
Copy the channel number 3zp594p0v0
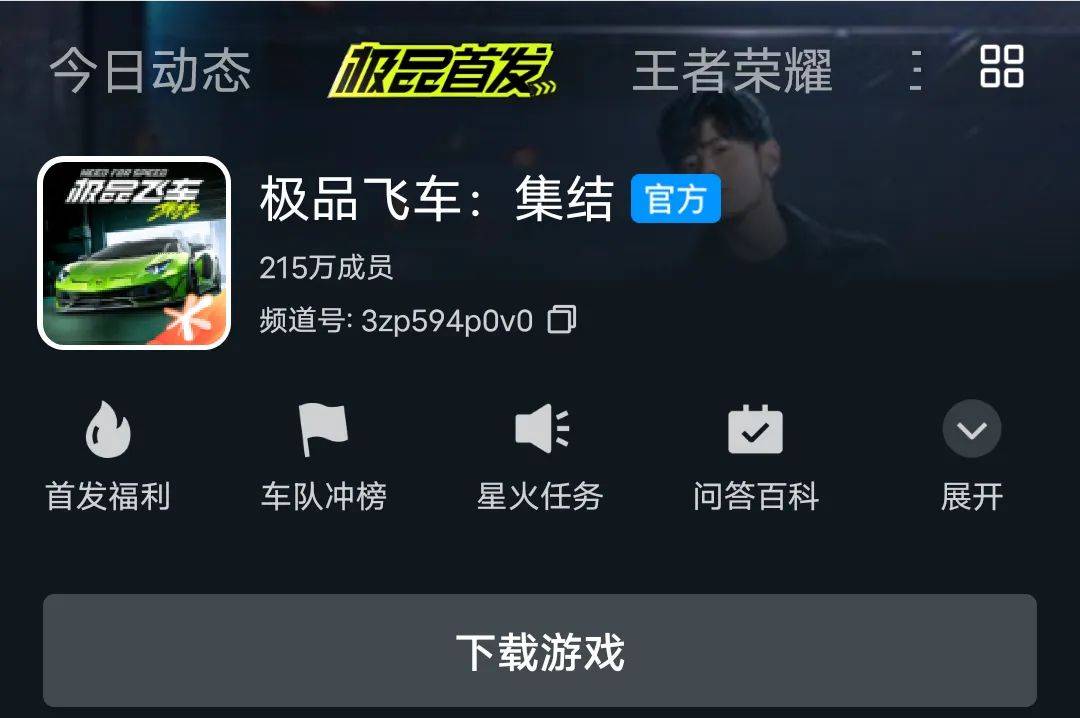click(563, 320)
